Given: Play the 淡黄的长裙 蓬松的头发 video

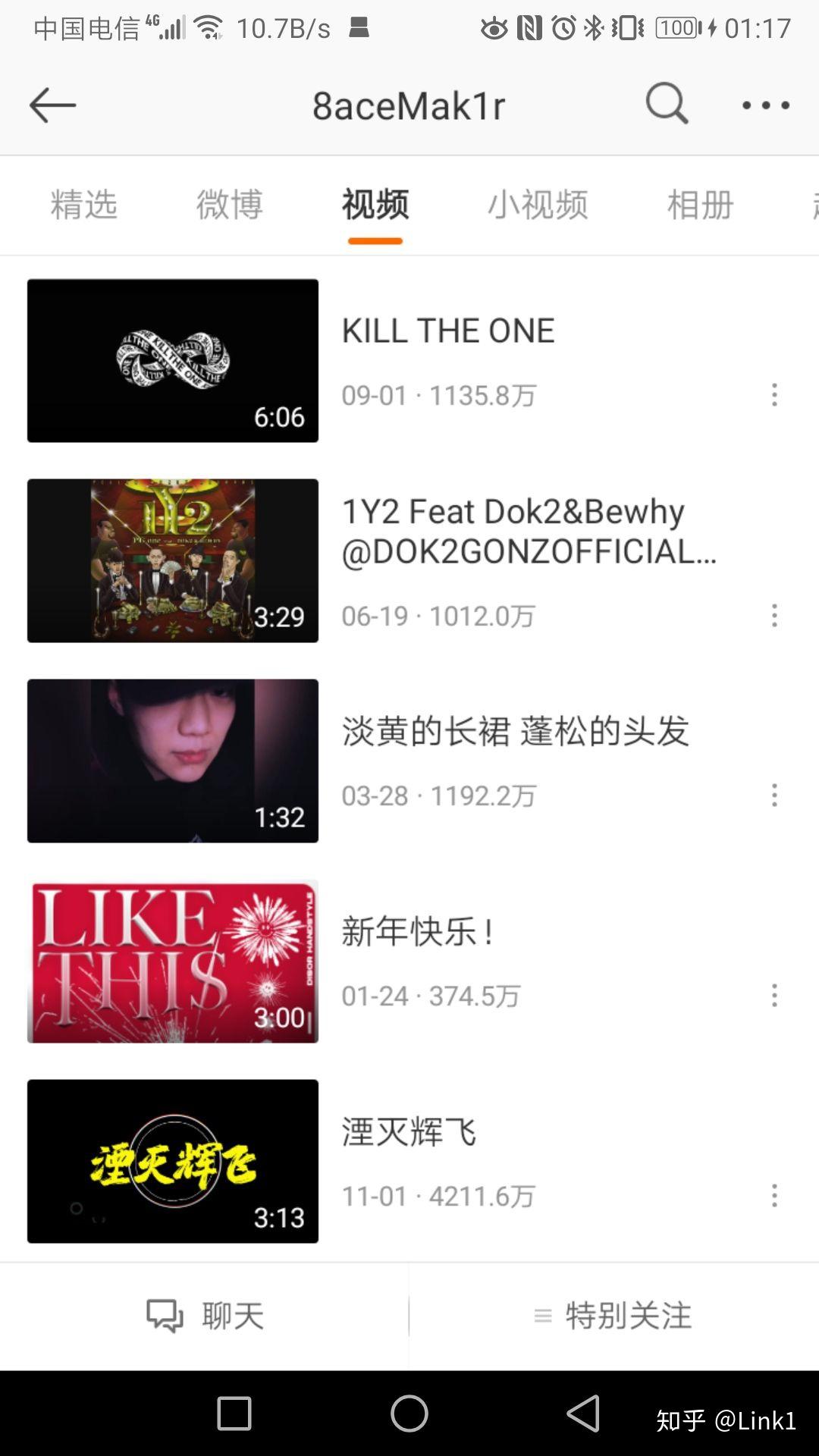Looking at the screenshot, I should pyautogui.click(x=173, y=761).
